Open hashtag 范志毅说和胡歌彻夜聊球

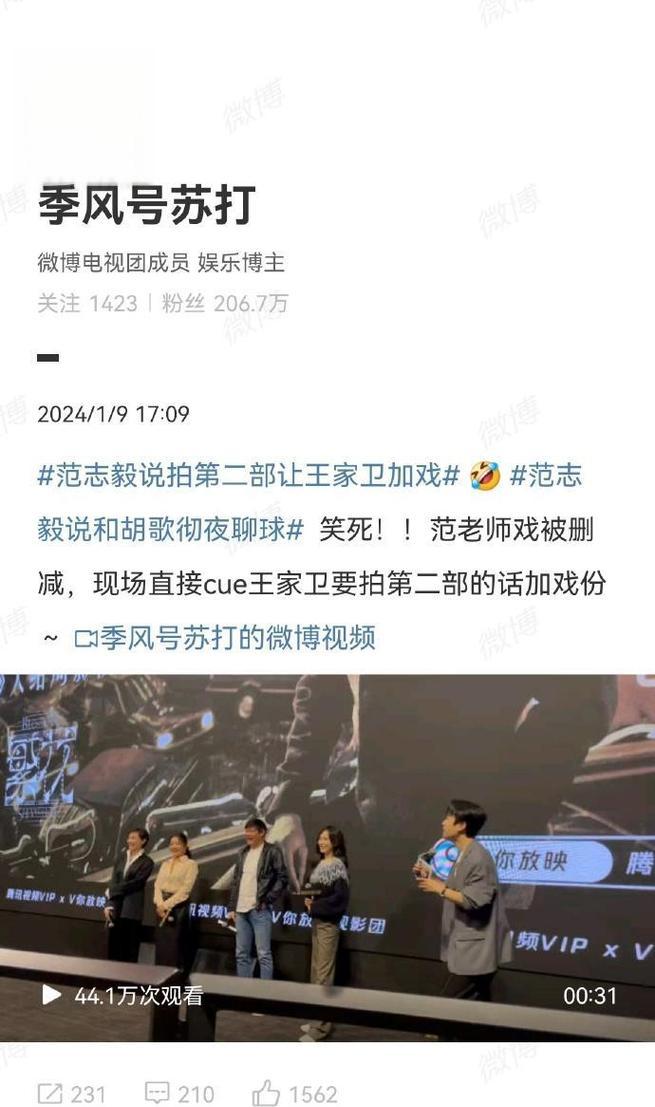point(170,529)
